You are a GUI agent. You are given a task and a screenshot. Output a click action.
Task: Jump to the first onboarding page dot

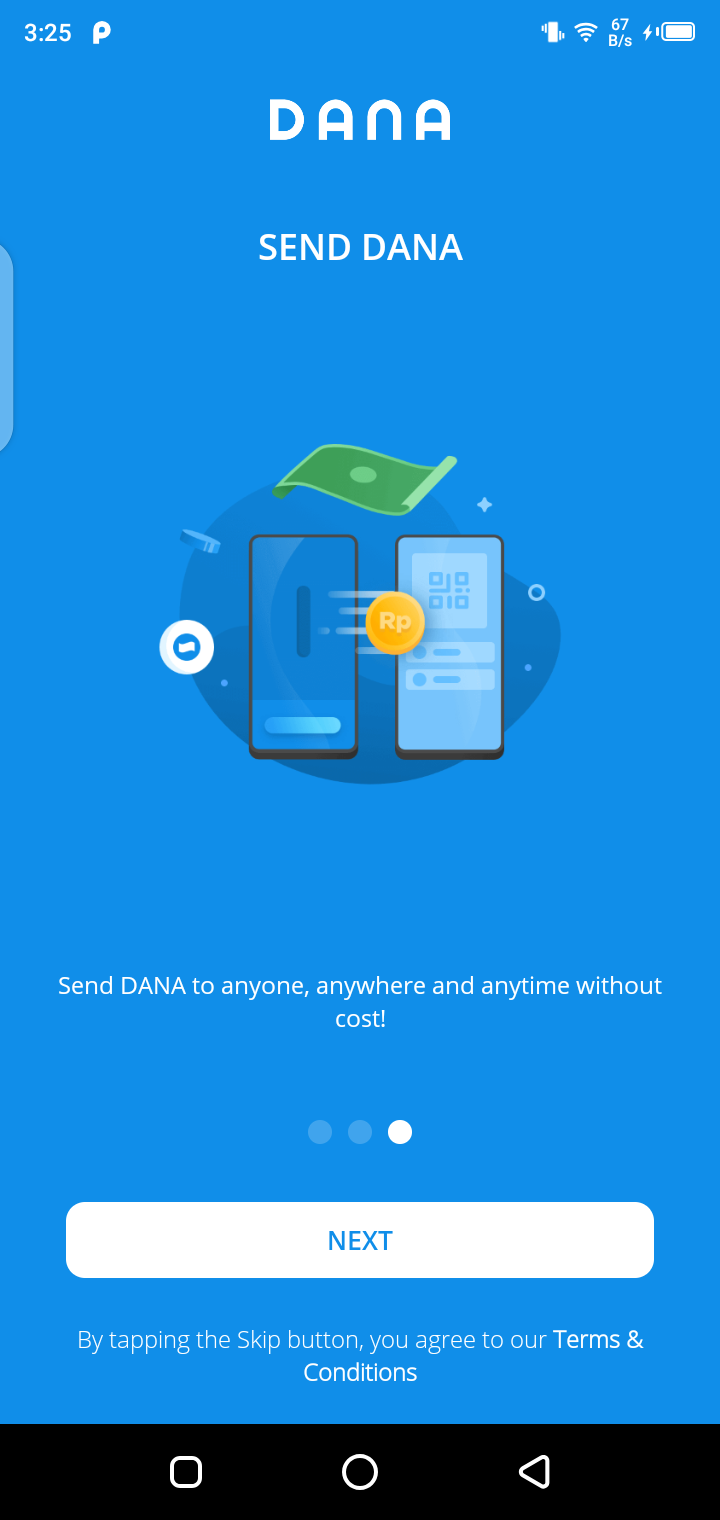click(320, 1132)
